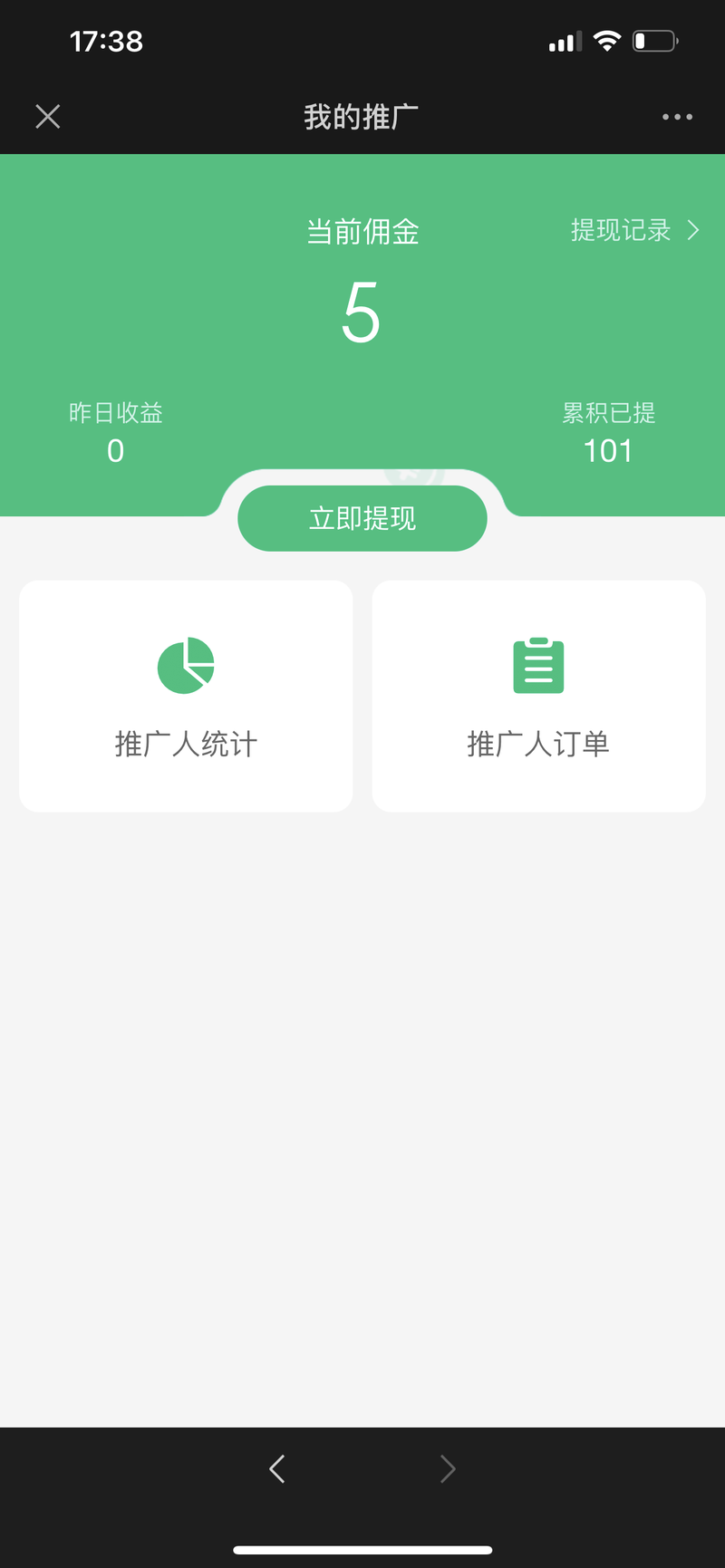
Task: Close the 我的推广 page
Action: pyautogui.click(x=47, y=116)
